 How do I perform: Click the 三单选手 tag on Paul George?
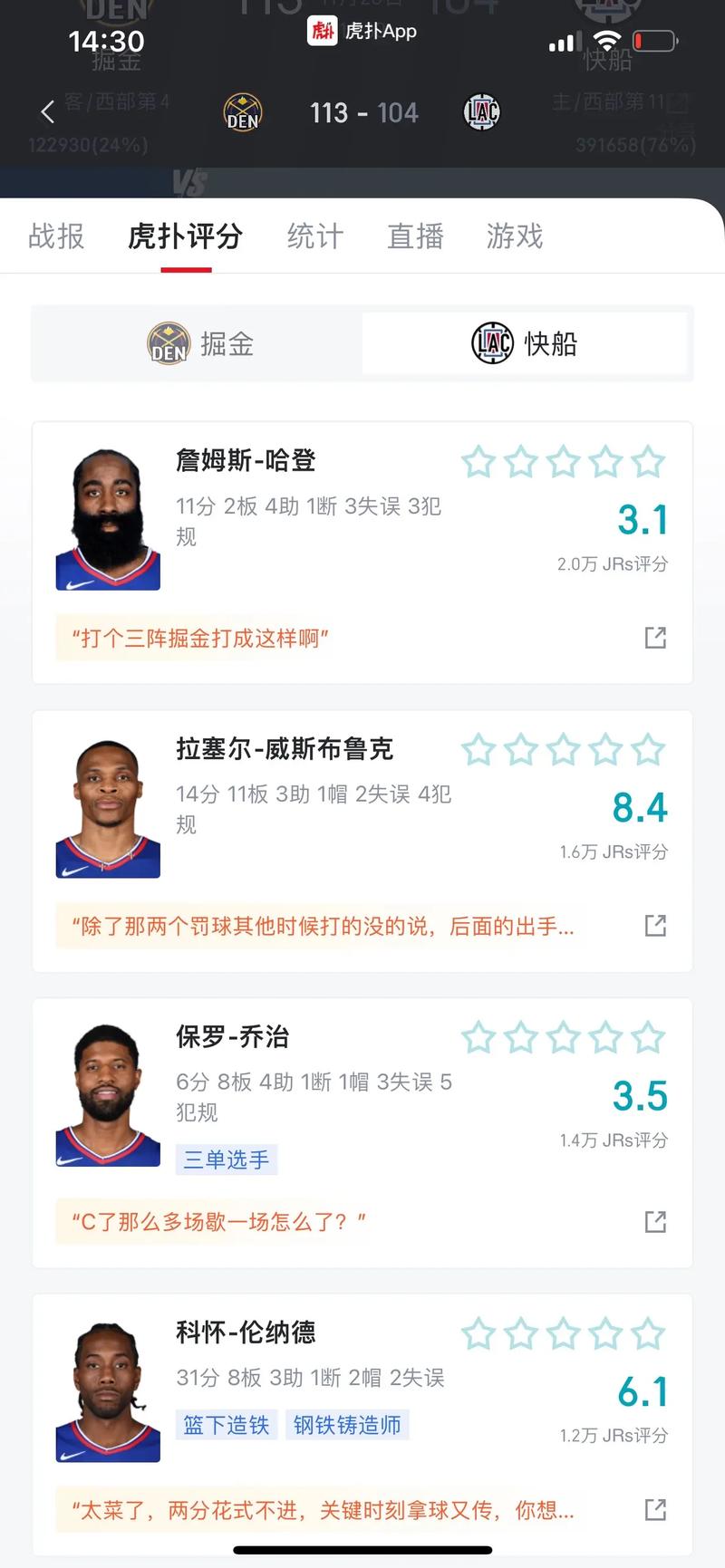click(226, 1159)
